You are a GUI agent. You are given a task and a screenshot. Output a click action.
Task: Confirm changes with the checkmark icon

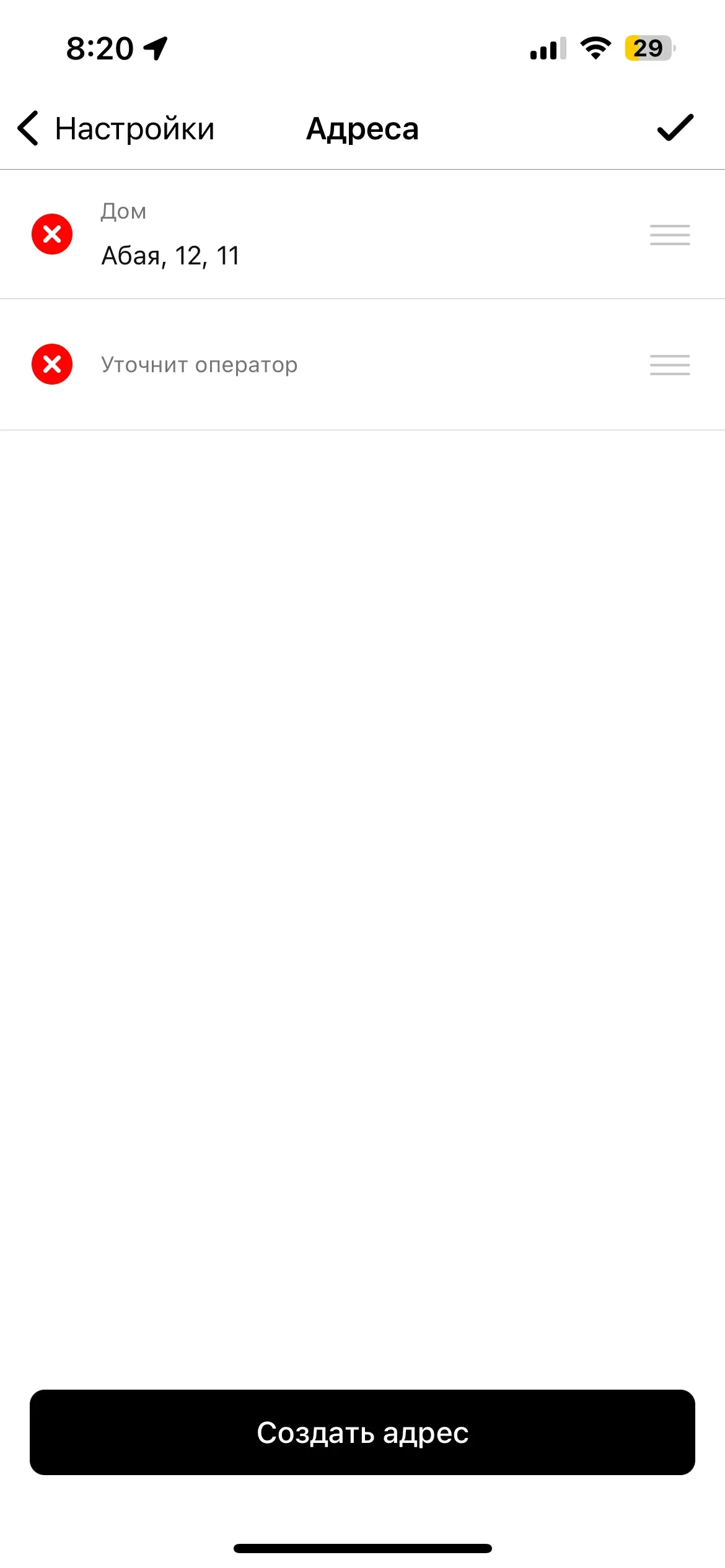tap(674, 128)
